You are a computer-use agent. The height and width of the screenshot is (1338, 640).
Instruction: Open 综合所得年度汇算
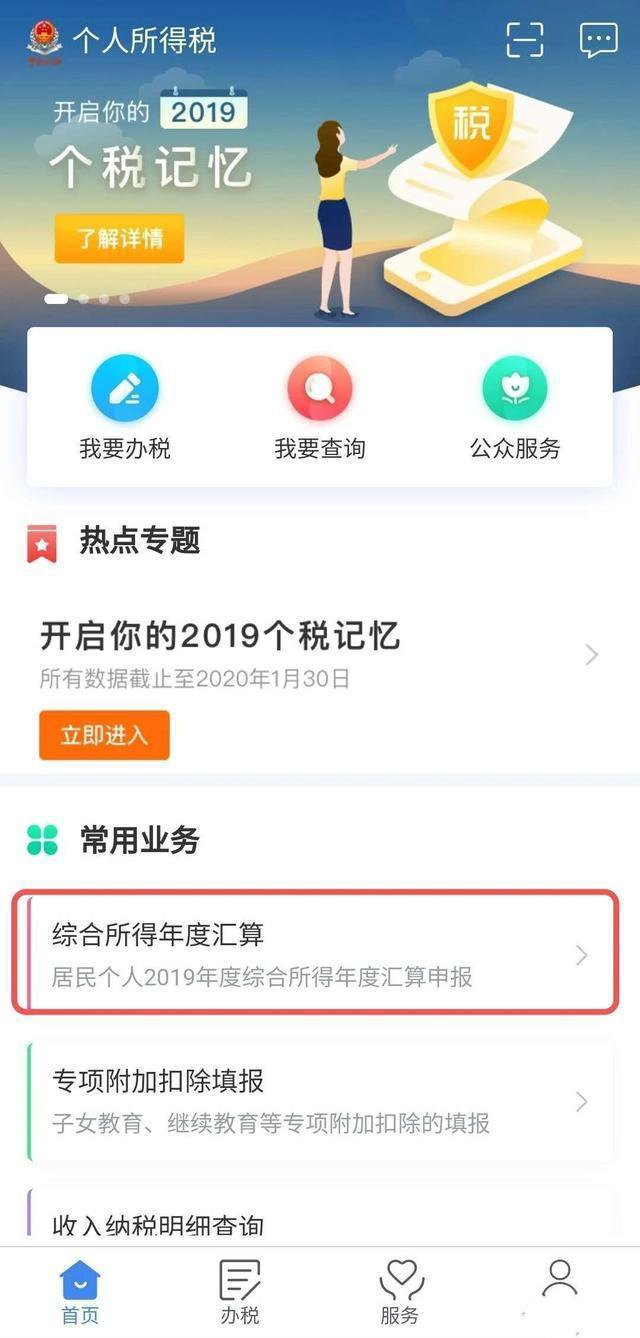(316, 953)
